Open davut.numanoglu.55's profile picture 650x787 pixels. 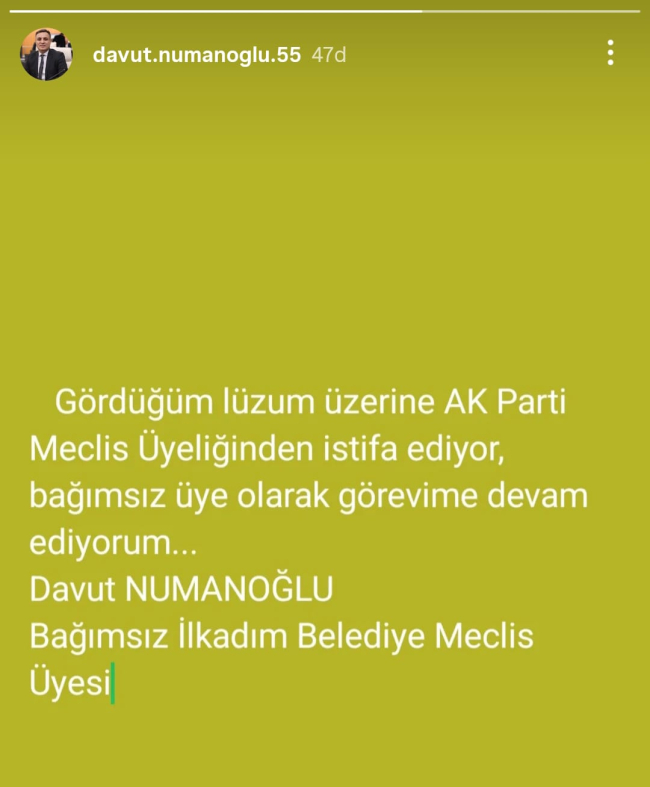click(46, 55)
